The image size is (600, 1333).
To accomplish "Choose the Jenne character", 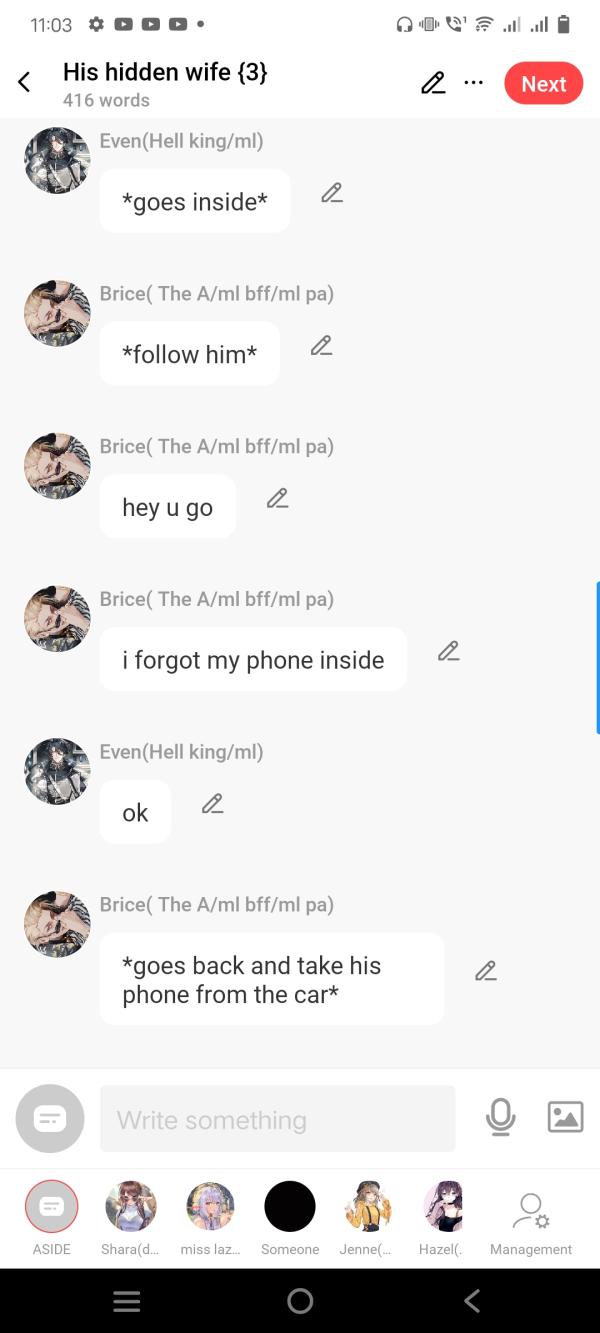I will click(x=368, y=1206).
